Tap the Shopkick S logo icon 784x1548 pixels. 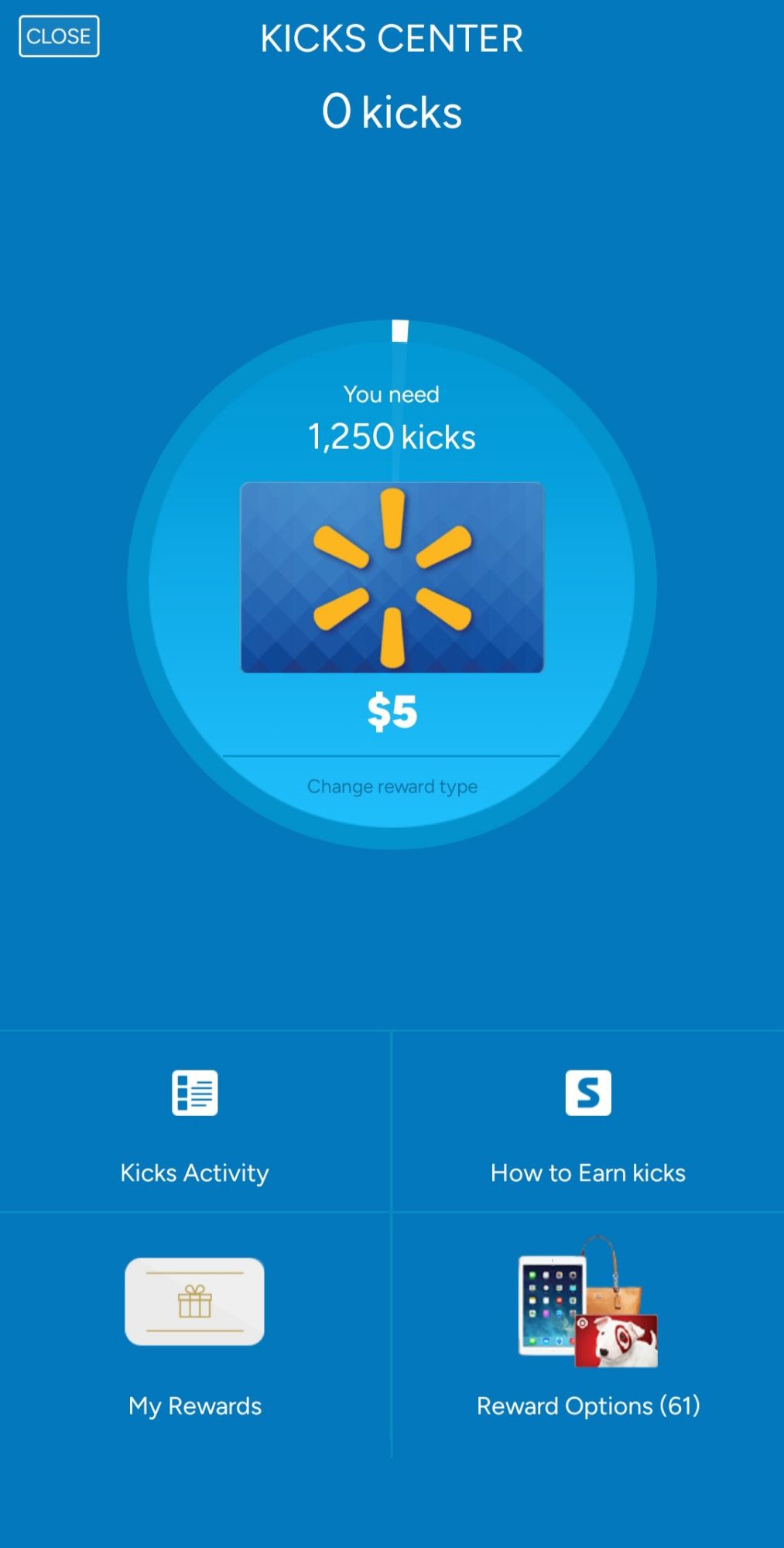(x=588, y=1091)
